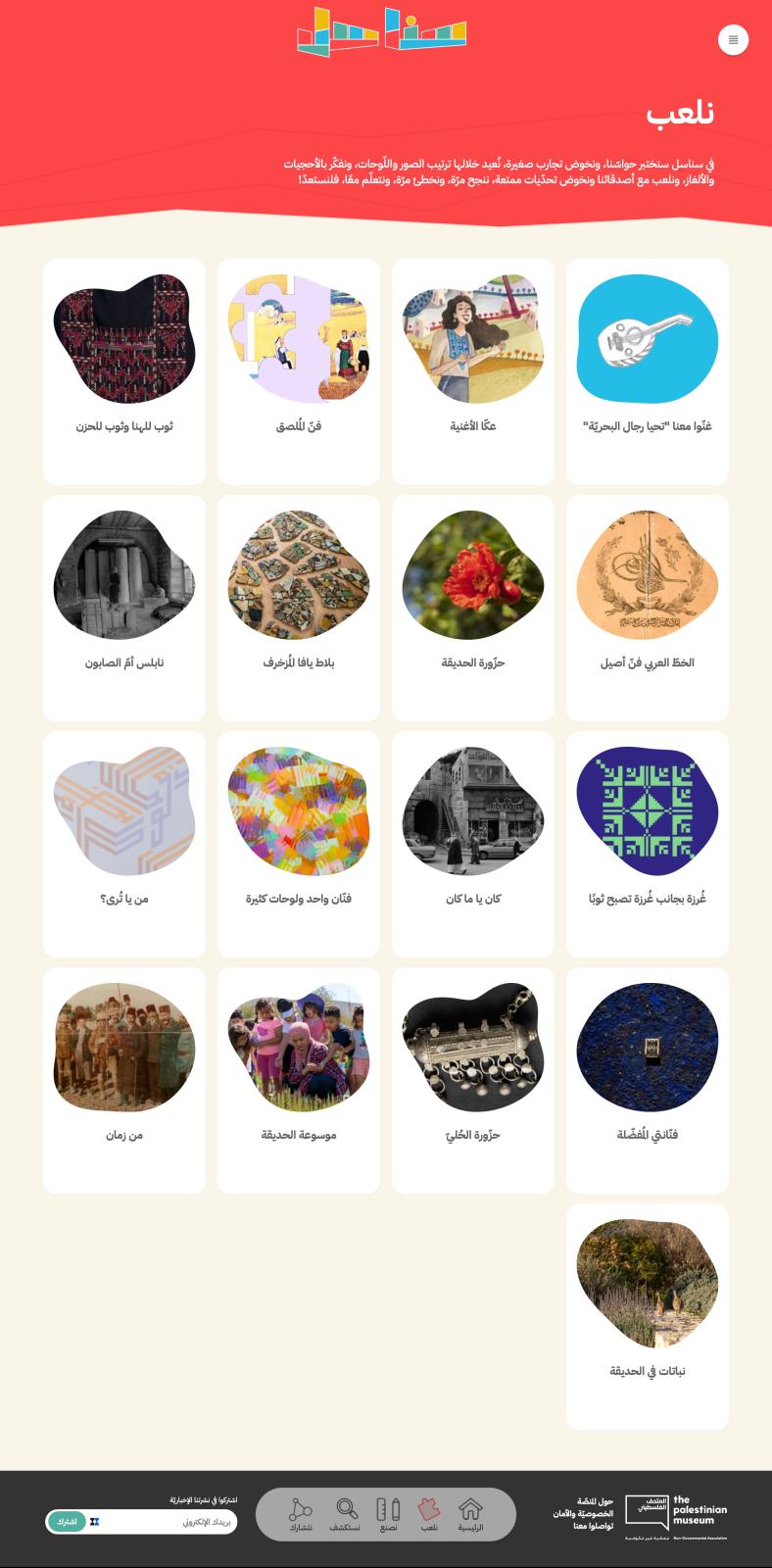Open the card ثوب للهنا وثوب للحزن
The height and width of the screenshot is (1568, 772).
click(124, 370)
